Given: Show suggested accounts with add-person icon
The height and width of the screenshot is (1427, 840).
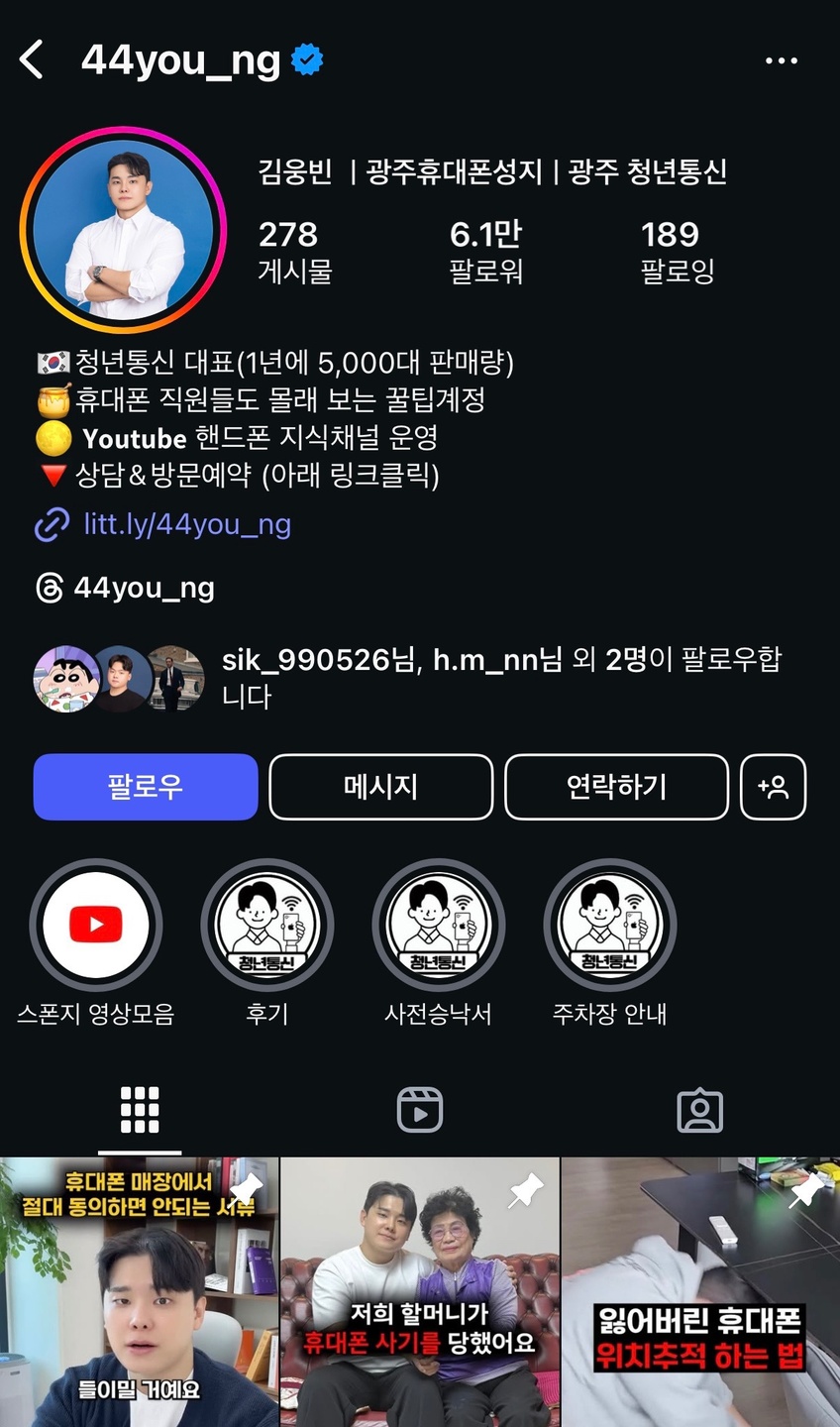Looking at the screenshot, I should [773, 787].
